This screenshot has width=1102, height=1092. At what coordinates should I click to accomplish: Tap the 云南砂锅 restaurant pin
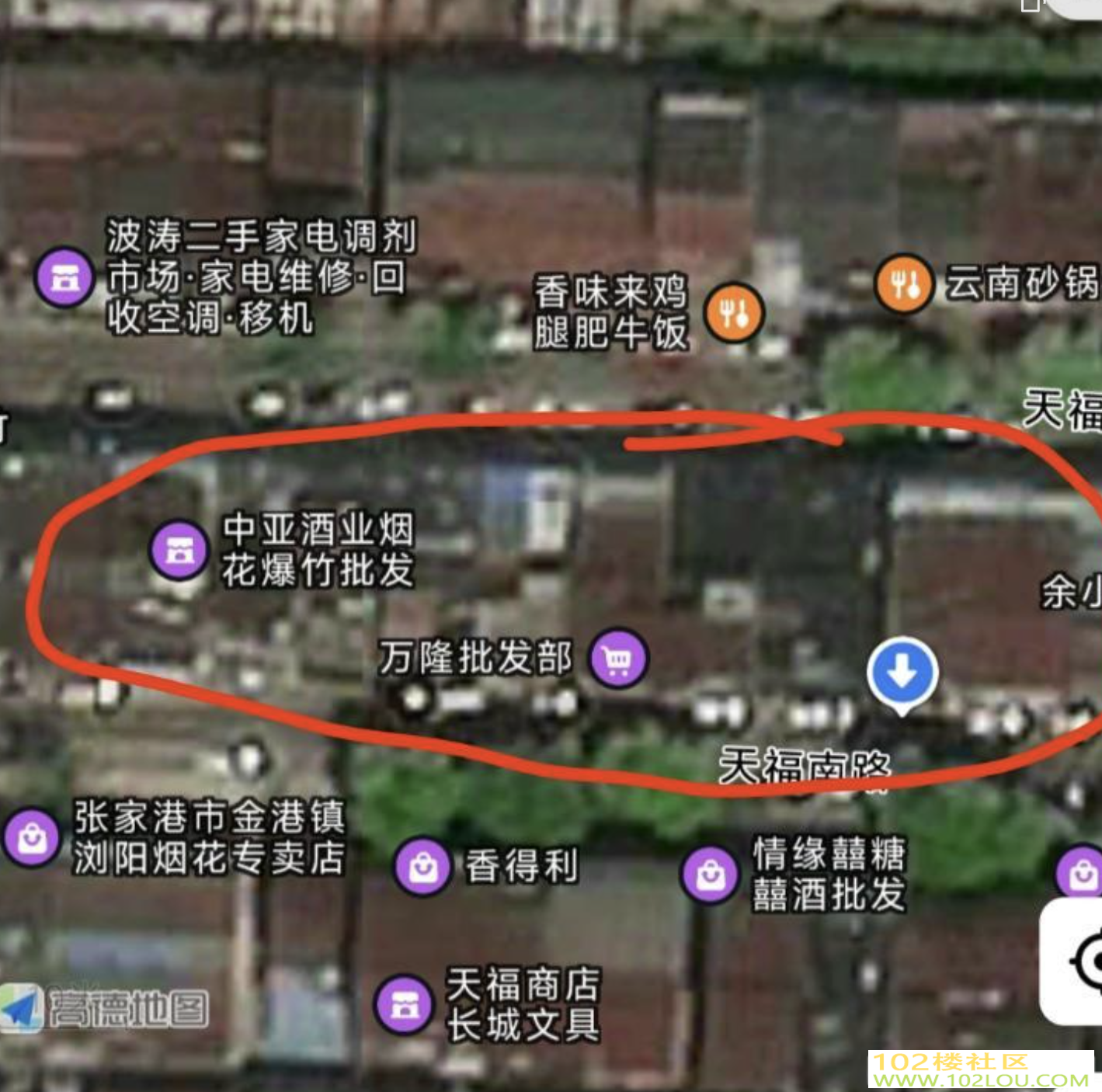tap(904, 284)
